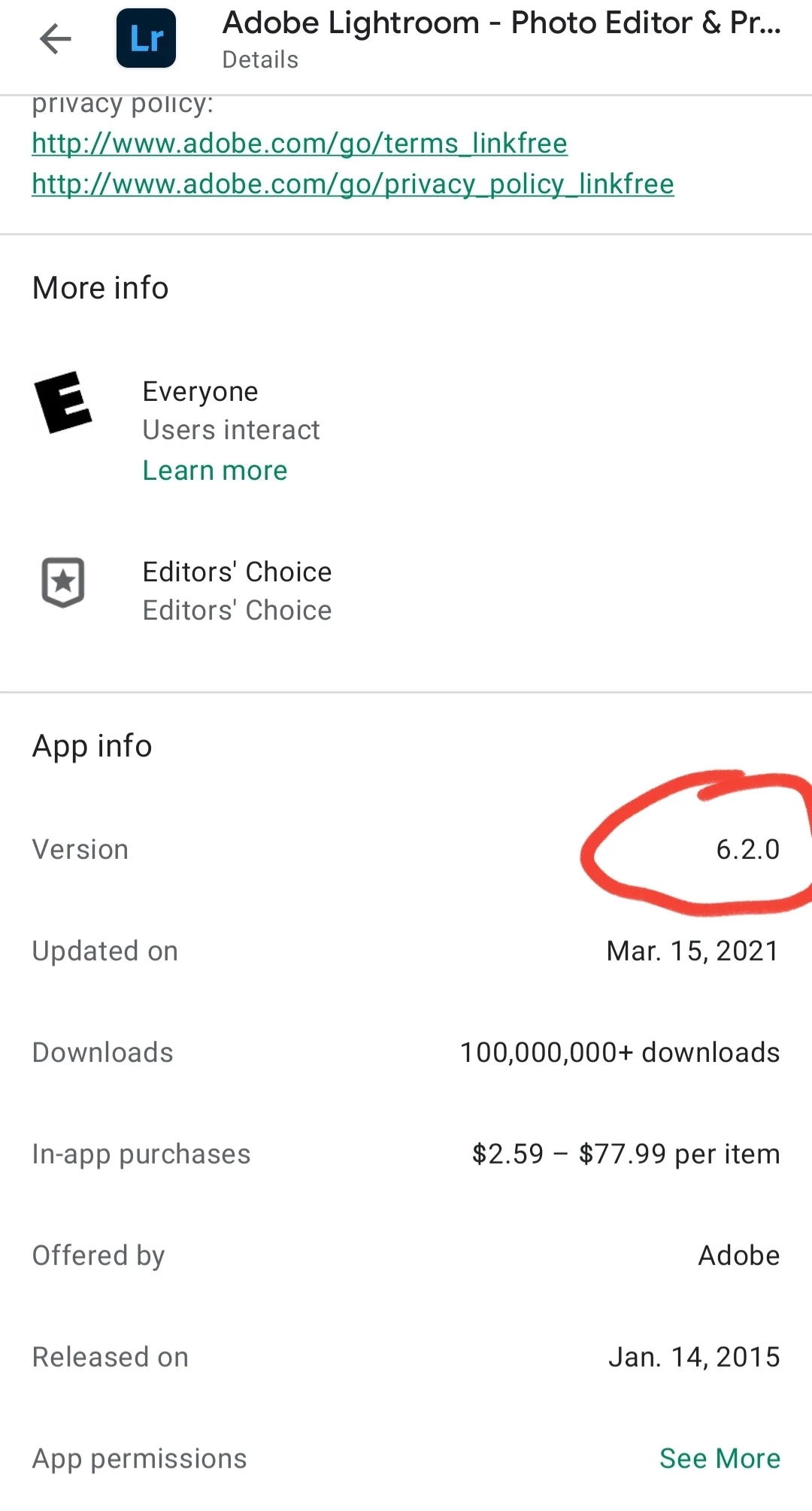
Task: Open the Adobe terms_linkfree link
Action: 299,143
